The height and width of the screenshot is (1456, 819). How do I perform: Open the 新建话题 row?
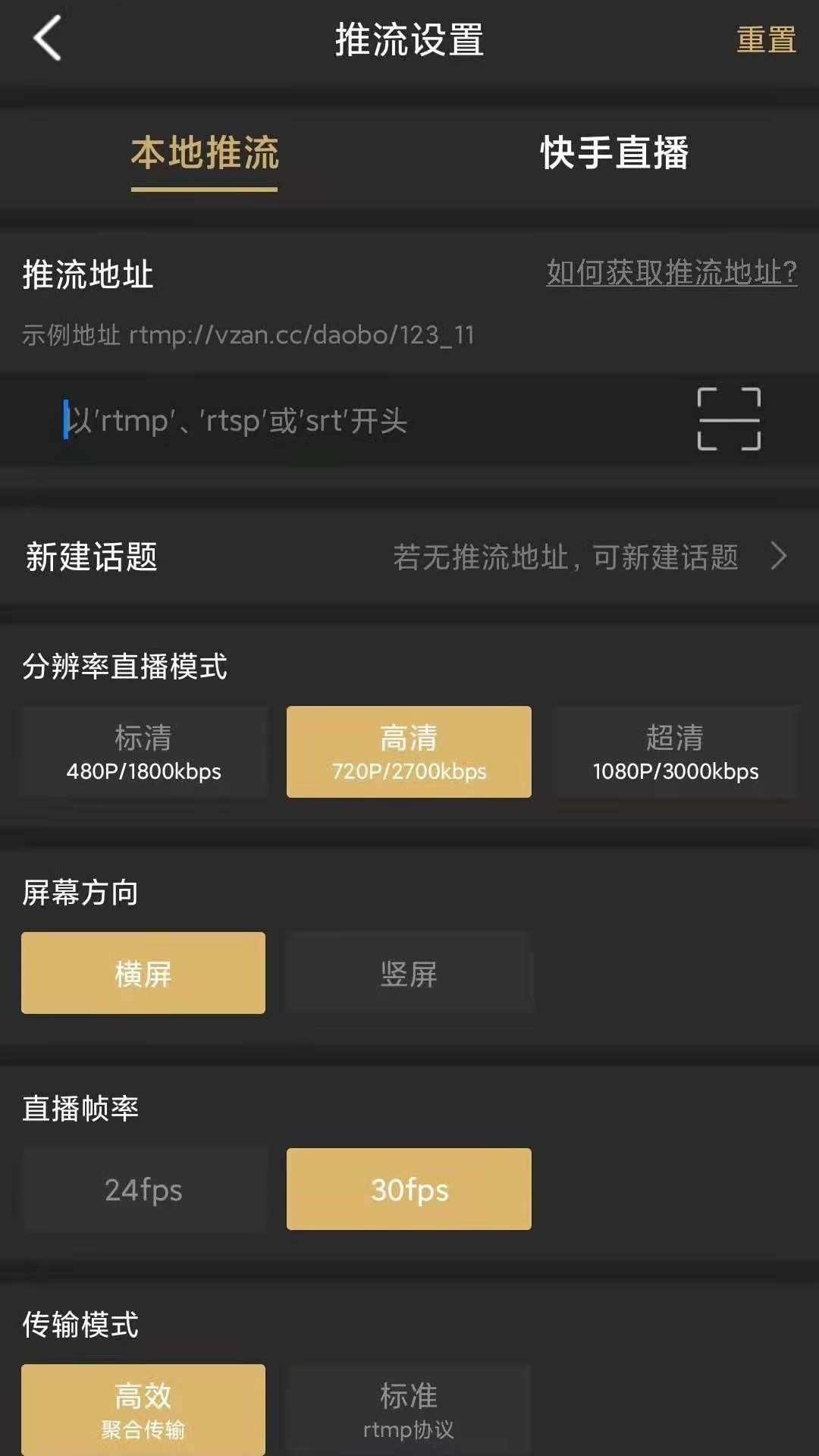coord(409,557)
